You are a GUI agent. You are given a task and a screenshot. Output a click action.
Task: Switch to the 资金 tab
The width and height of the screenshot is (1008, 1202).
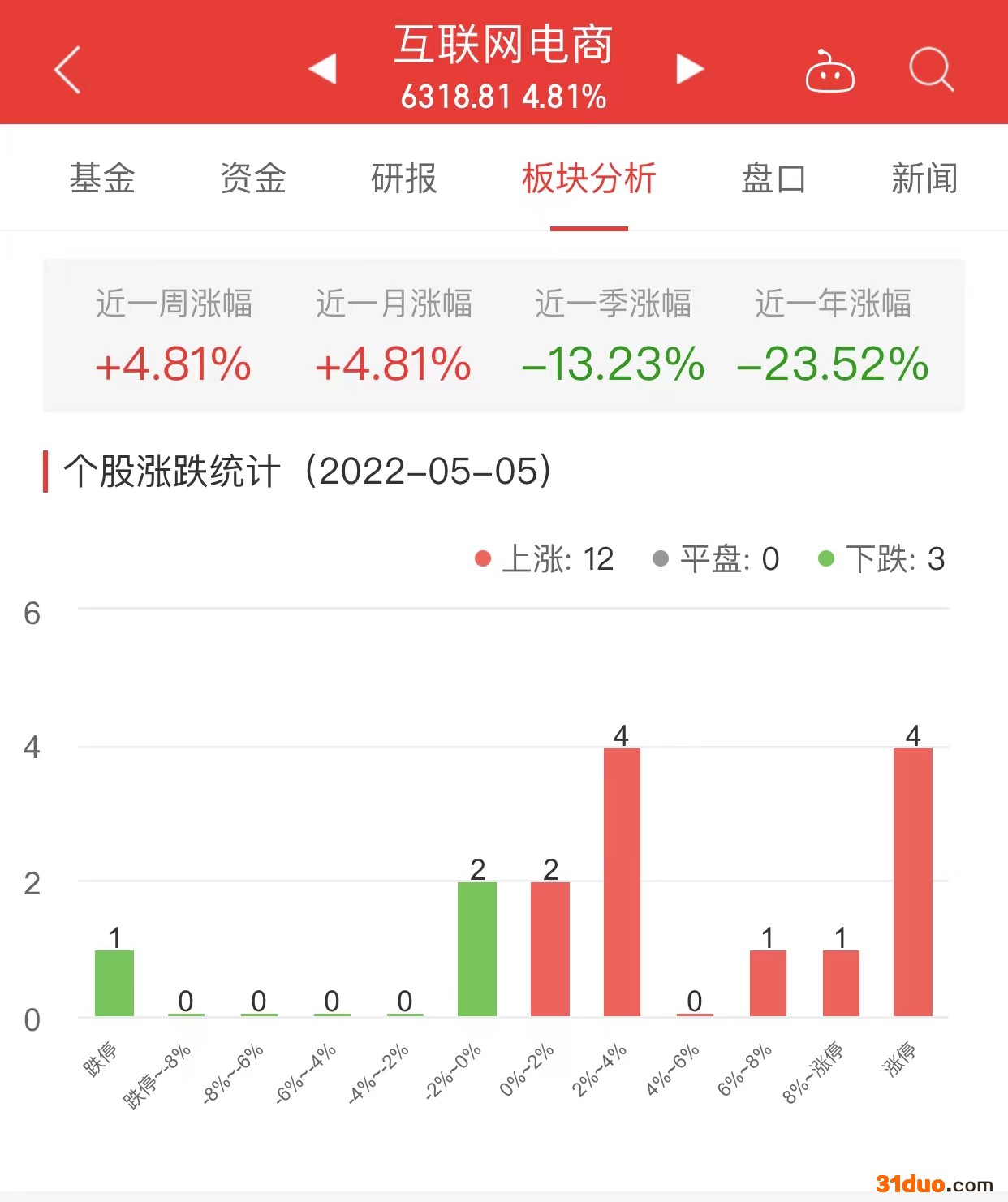click(253, 179)
